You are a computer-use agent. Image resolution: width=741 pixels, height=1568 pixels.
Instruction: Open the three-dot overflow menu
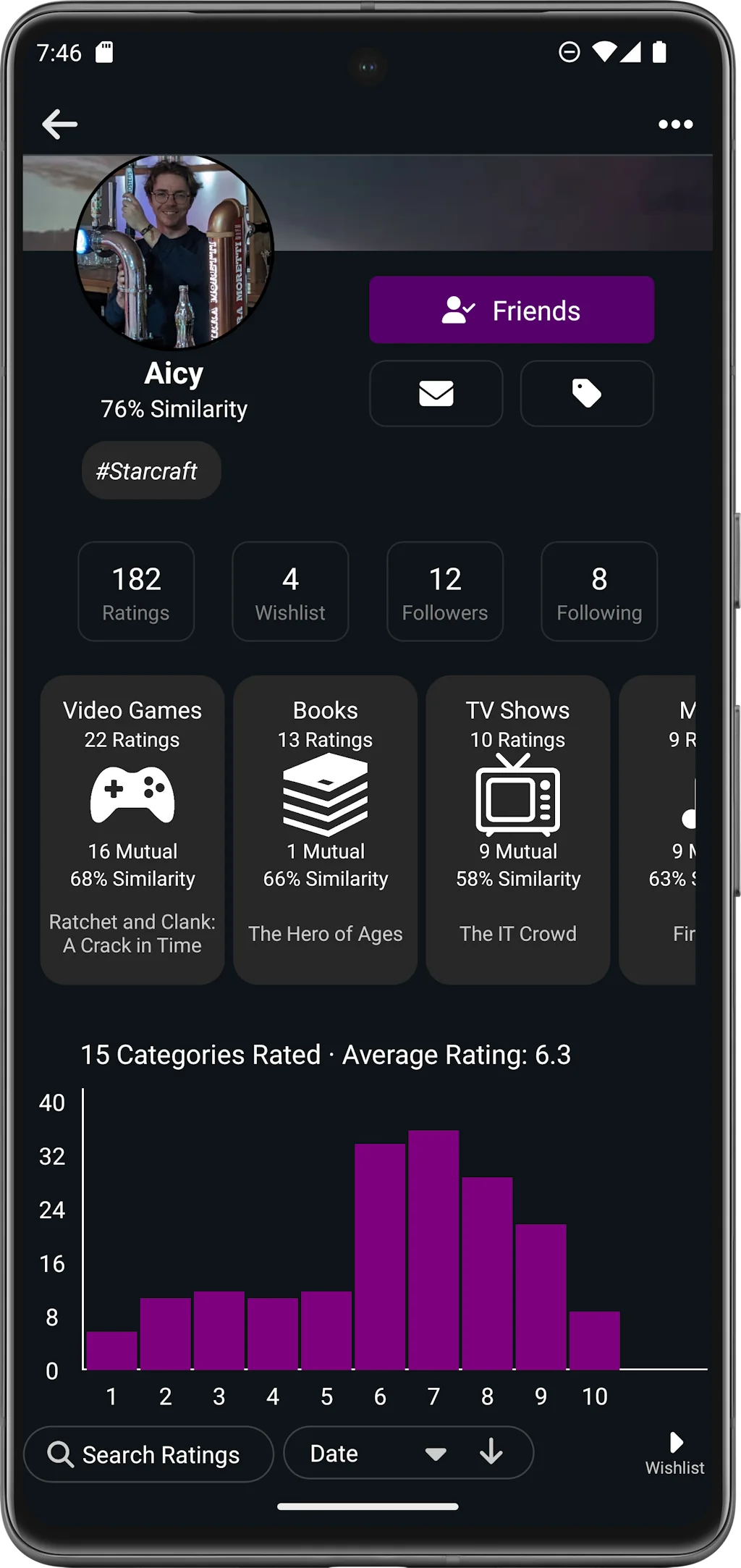click(x=675, y=124)
